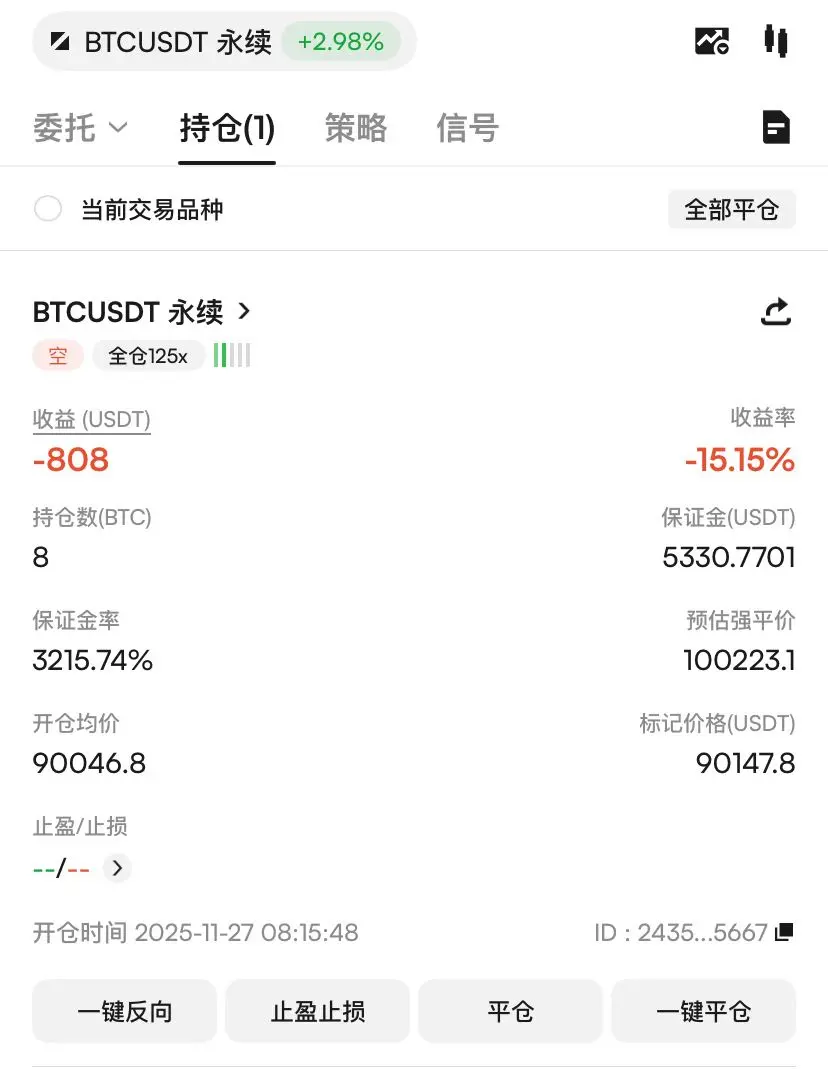Open BTCUSDT 永续 position details
This screenshot has width=828, height=1069.
pos(142,312)
